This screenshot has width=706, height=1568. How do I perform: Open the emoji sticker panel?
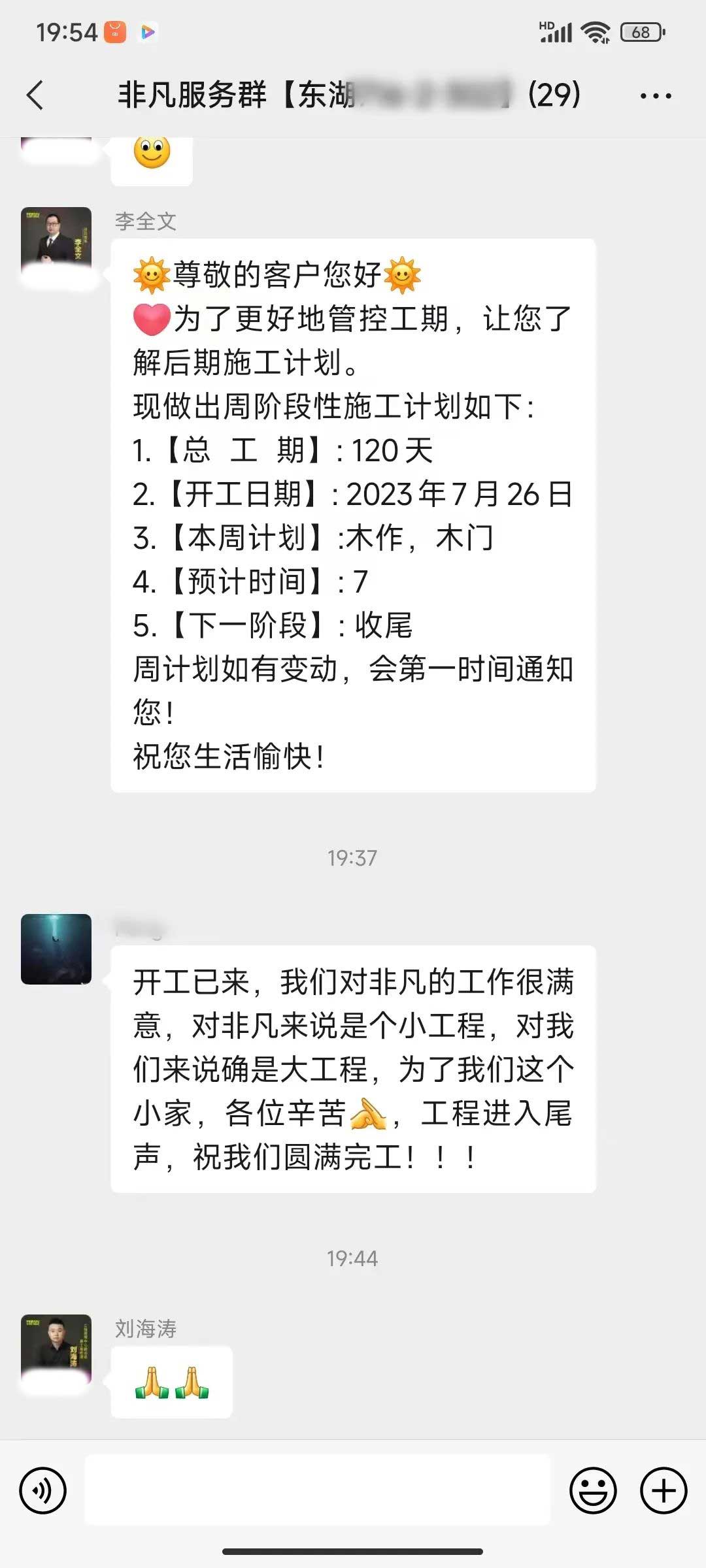(593, 1492)
